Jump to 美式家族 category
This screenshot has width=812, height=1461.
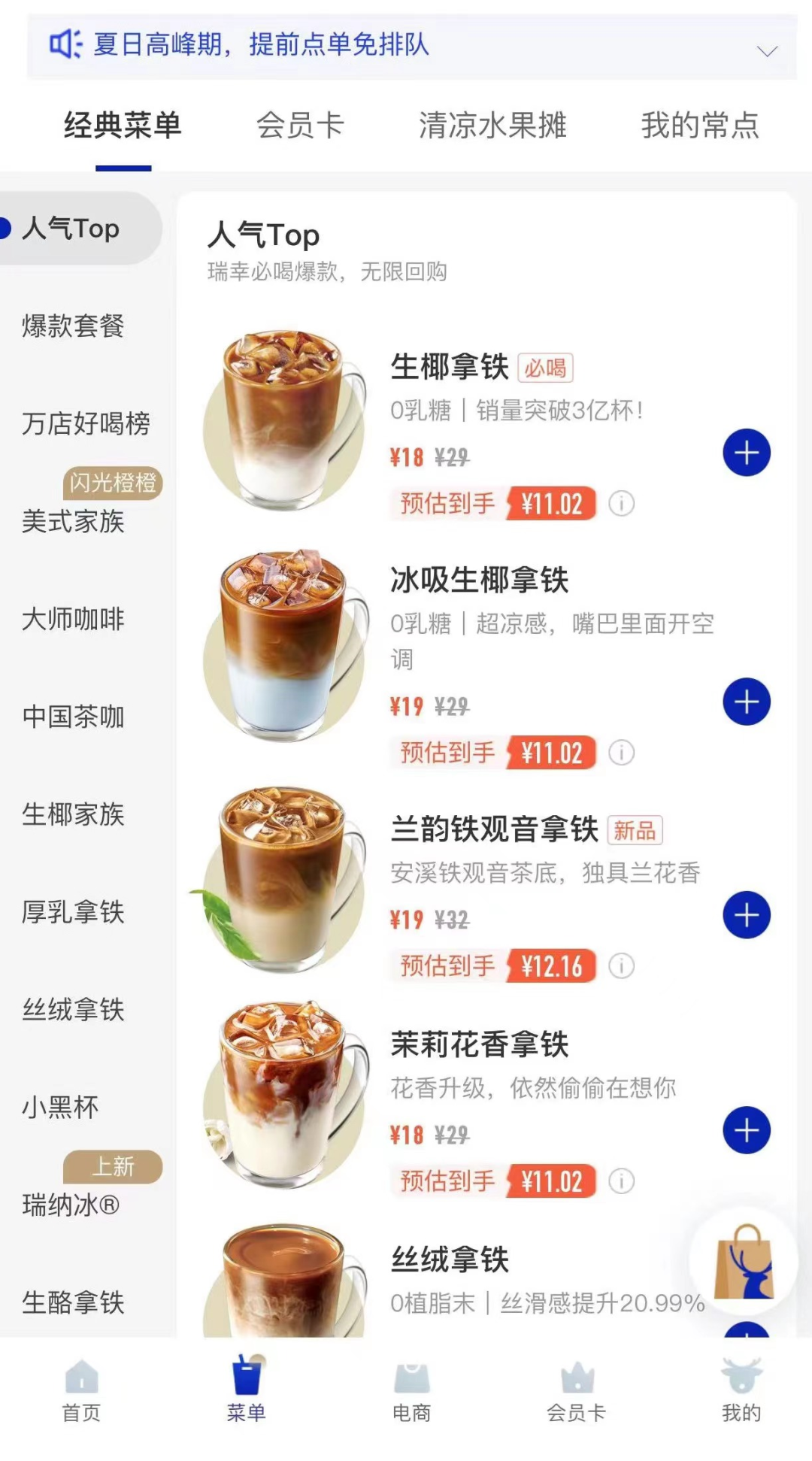pyautogui.click(x=73, y=521)
